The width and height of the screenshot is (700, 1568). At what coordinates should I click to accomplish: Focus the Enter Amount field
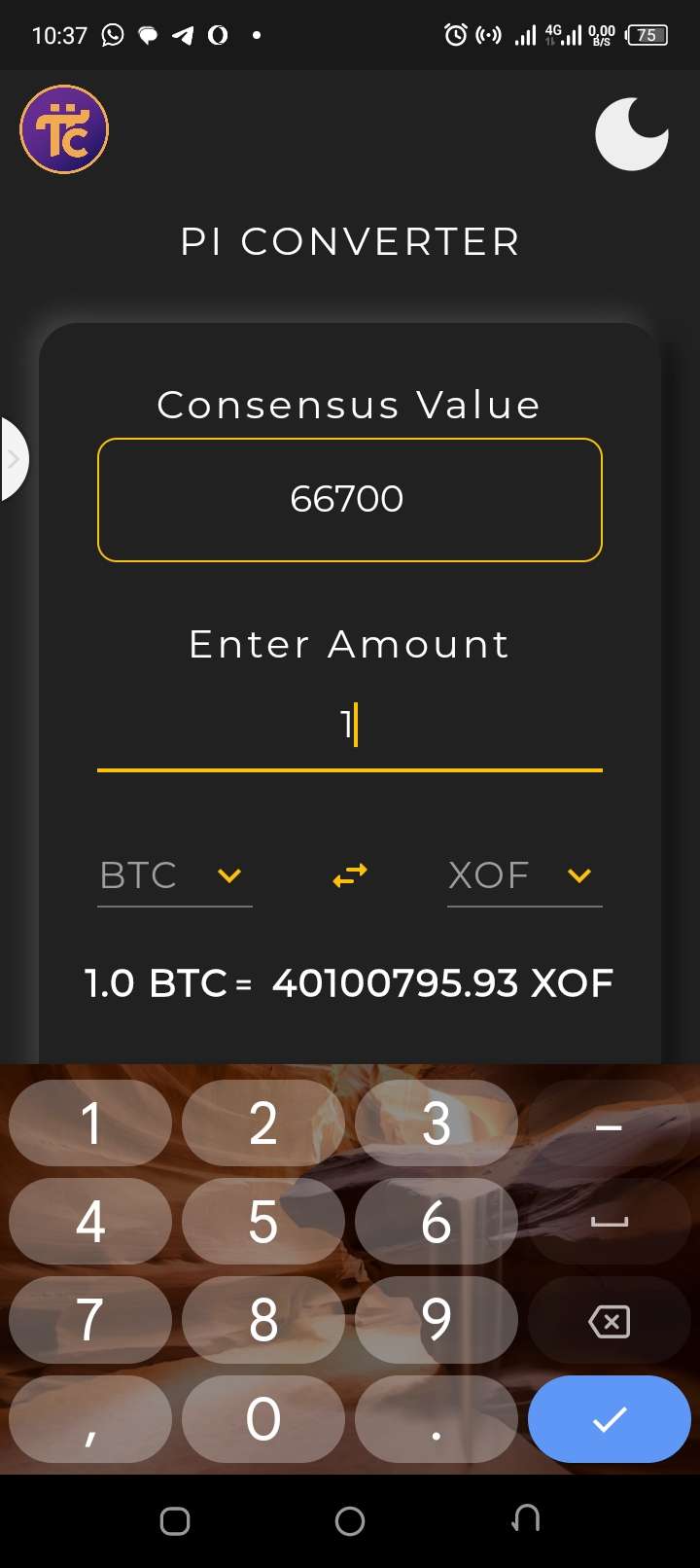tap(349, 726)
